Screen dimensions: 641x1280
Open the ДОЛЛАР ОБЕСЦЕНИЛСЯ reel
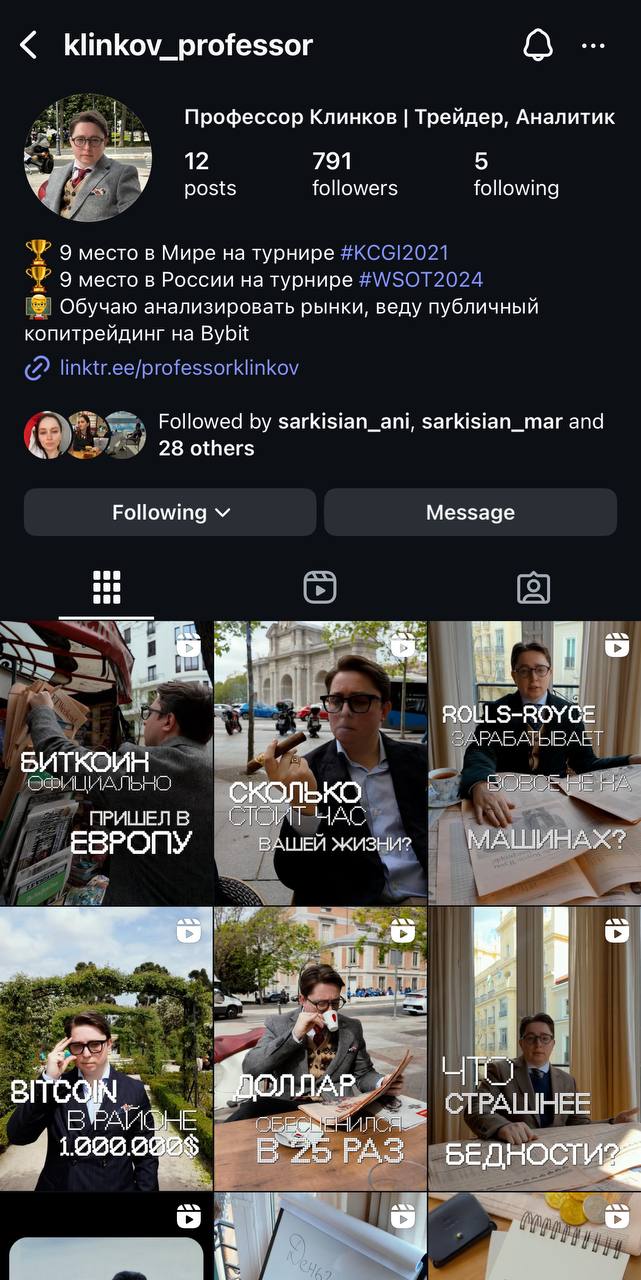(x=320, y=1048)
